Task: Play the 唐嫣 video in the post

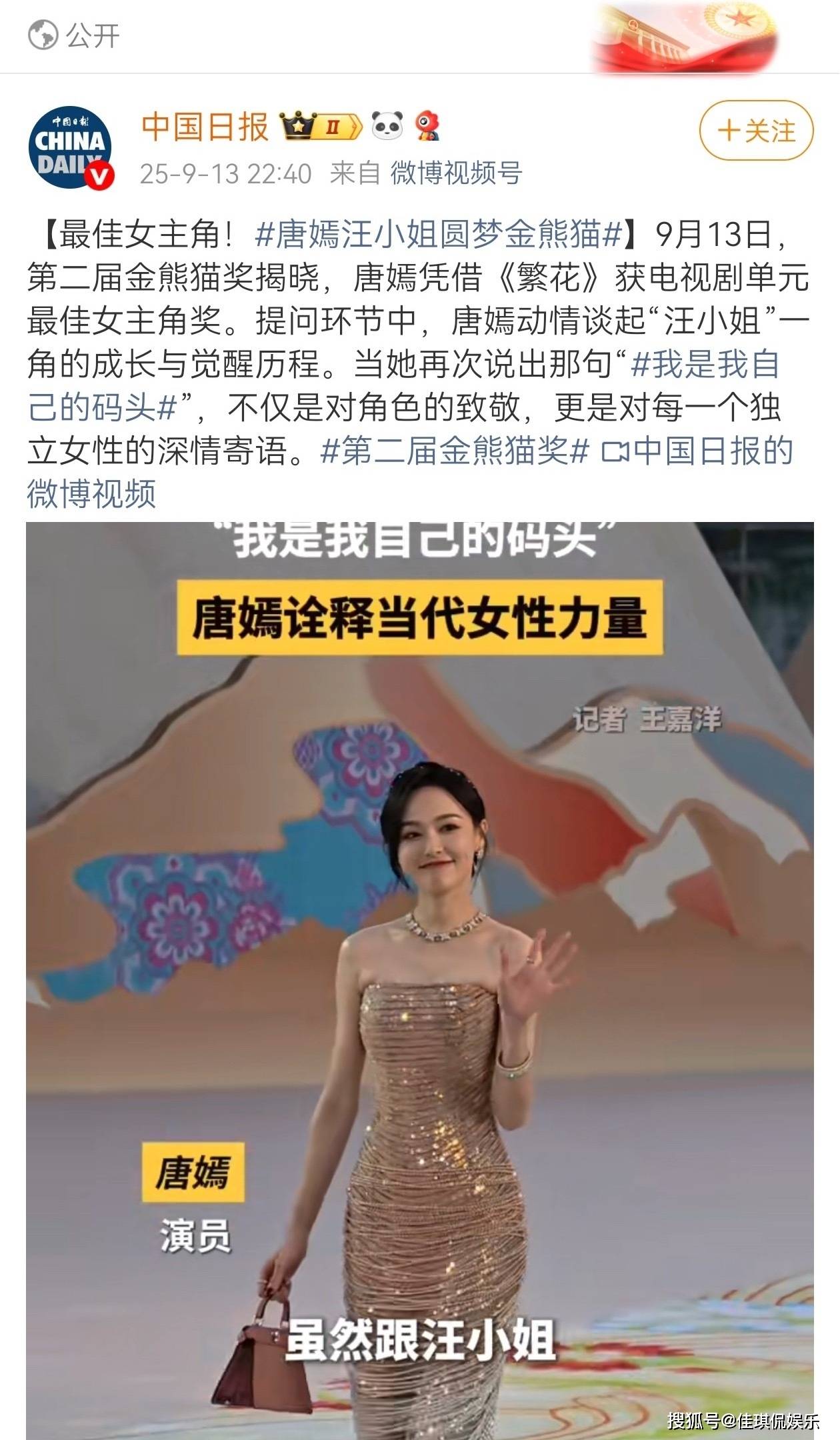Action: [x=420, y=980]
